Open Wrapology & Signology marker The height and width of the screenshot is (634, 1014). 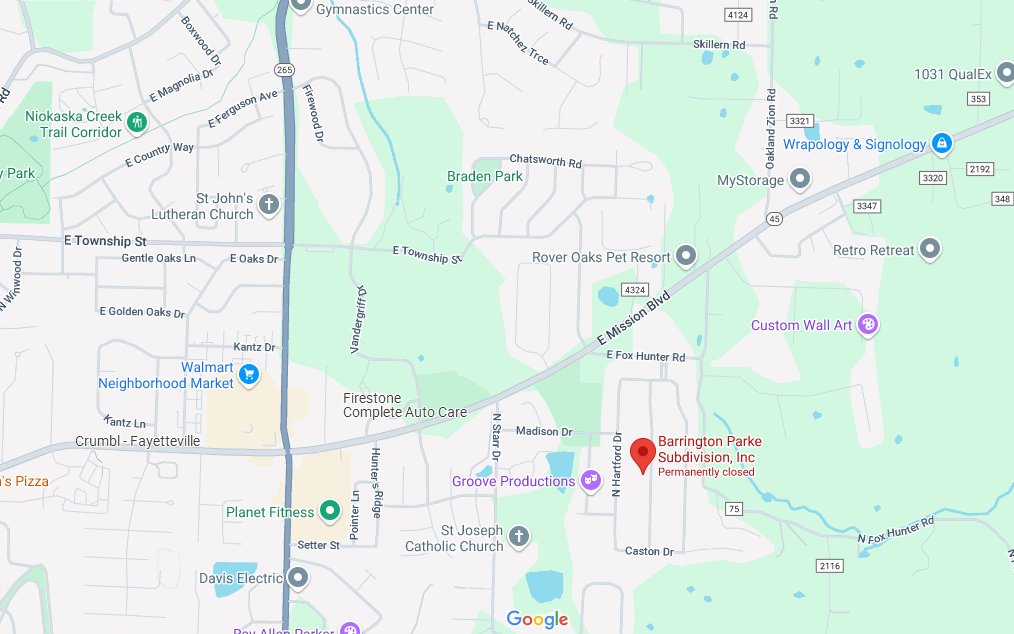(x=941, y=144)
